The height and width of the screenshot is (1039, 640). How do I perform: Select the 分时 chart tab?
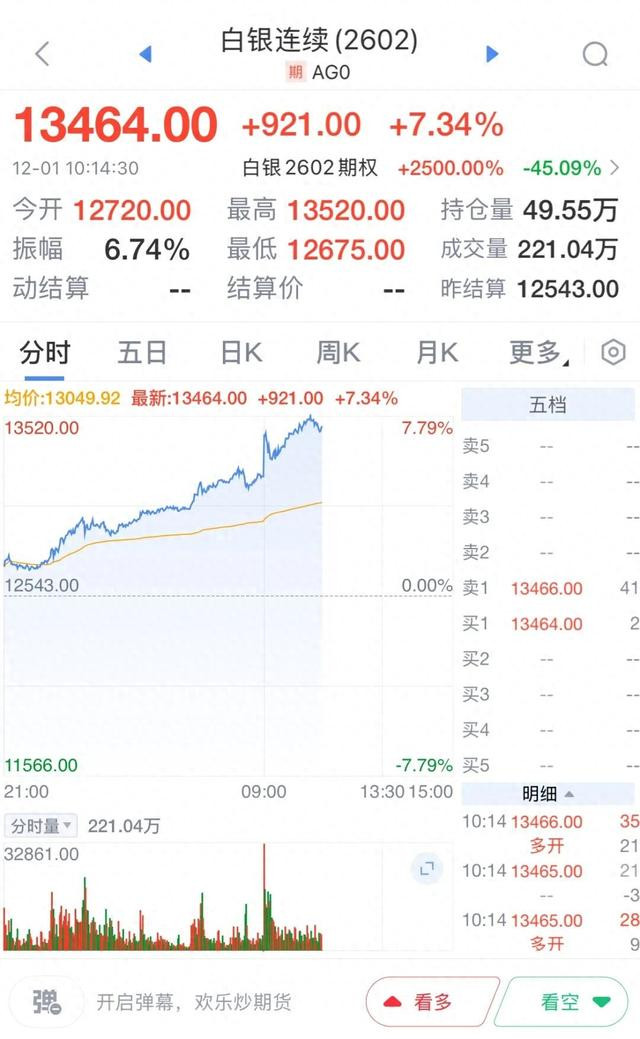point(45,353)
